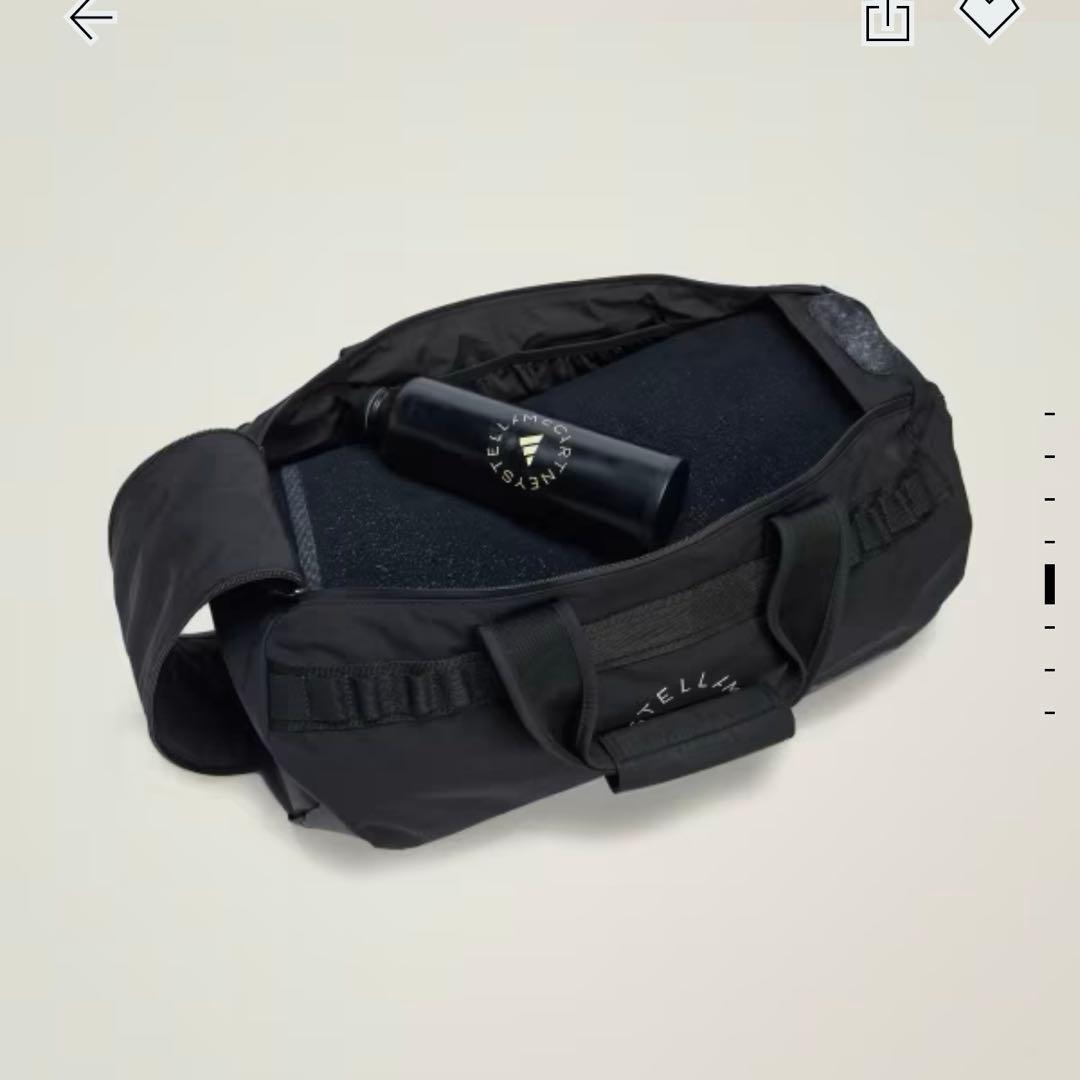This screenshot has width=1080, height=1080.
Task: Select the last image indicator dash
Action: pos(1050,713)
